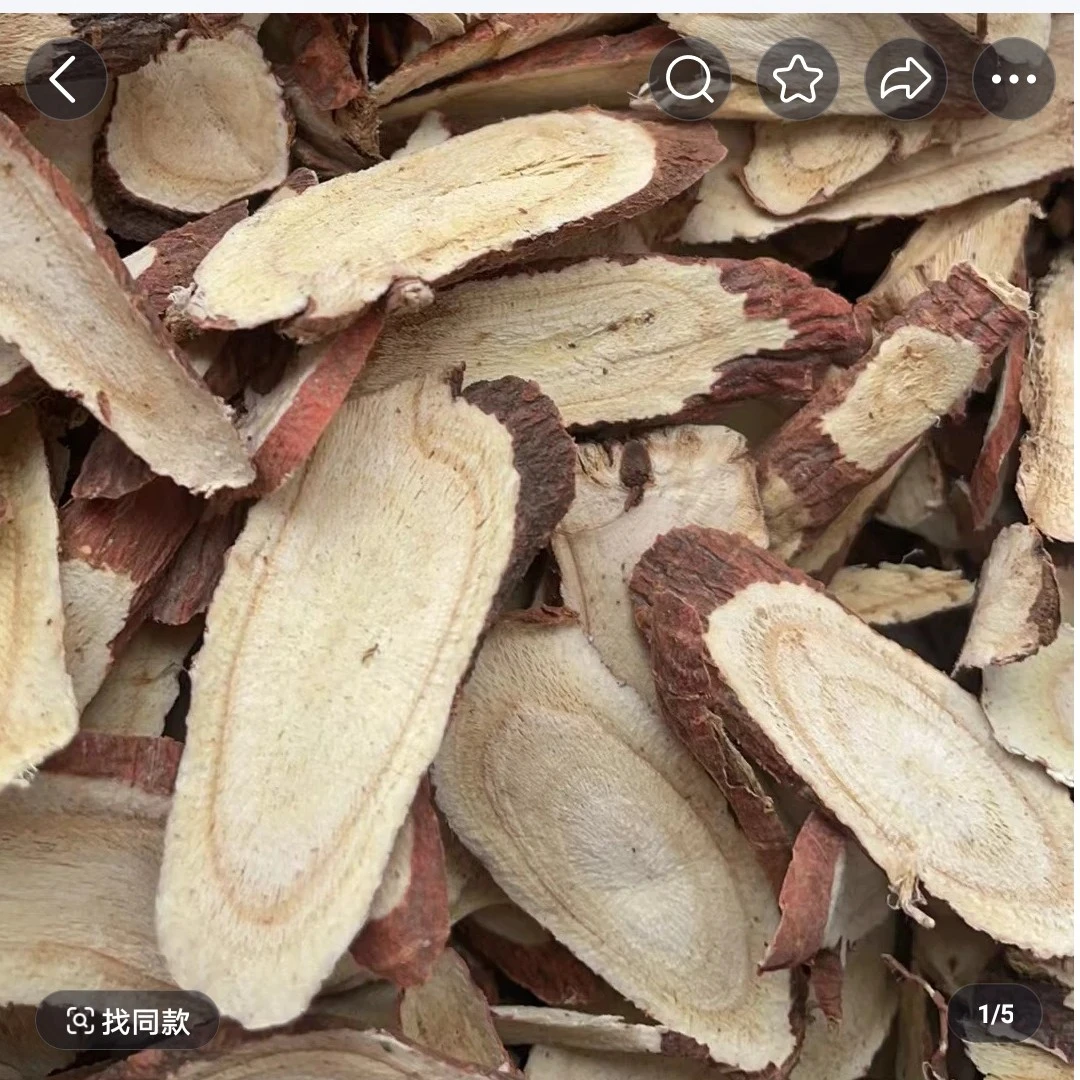Tap 找同款 to find similar items
Viewport: 1080px width, 1080px height.
[x=128, y=1020]
